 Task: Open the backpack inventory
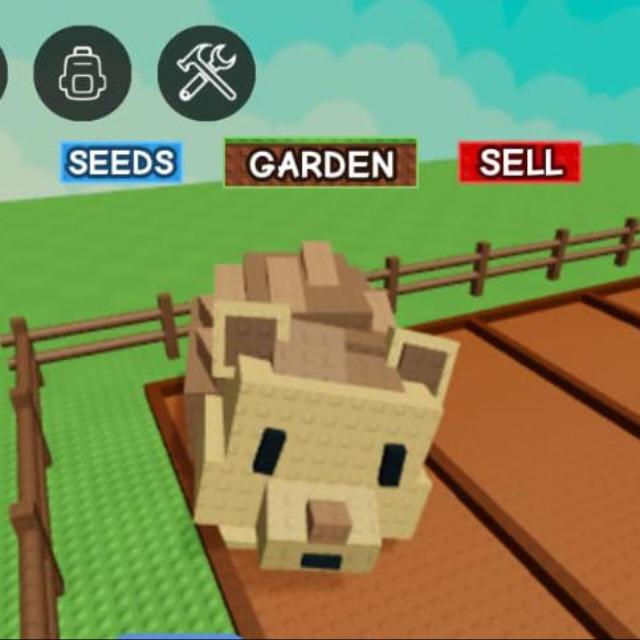click(82, 73)
